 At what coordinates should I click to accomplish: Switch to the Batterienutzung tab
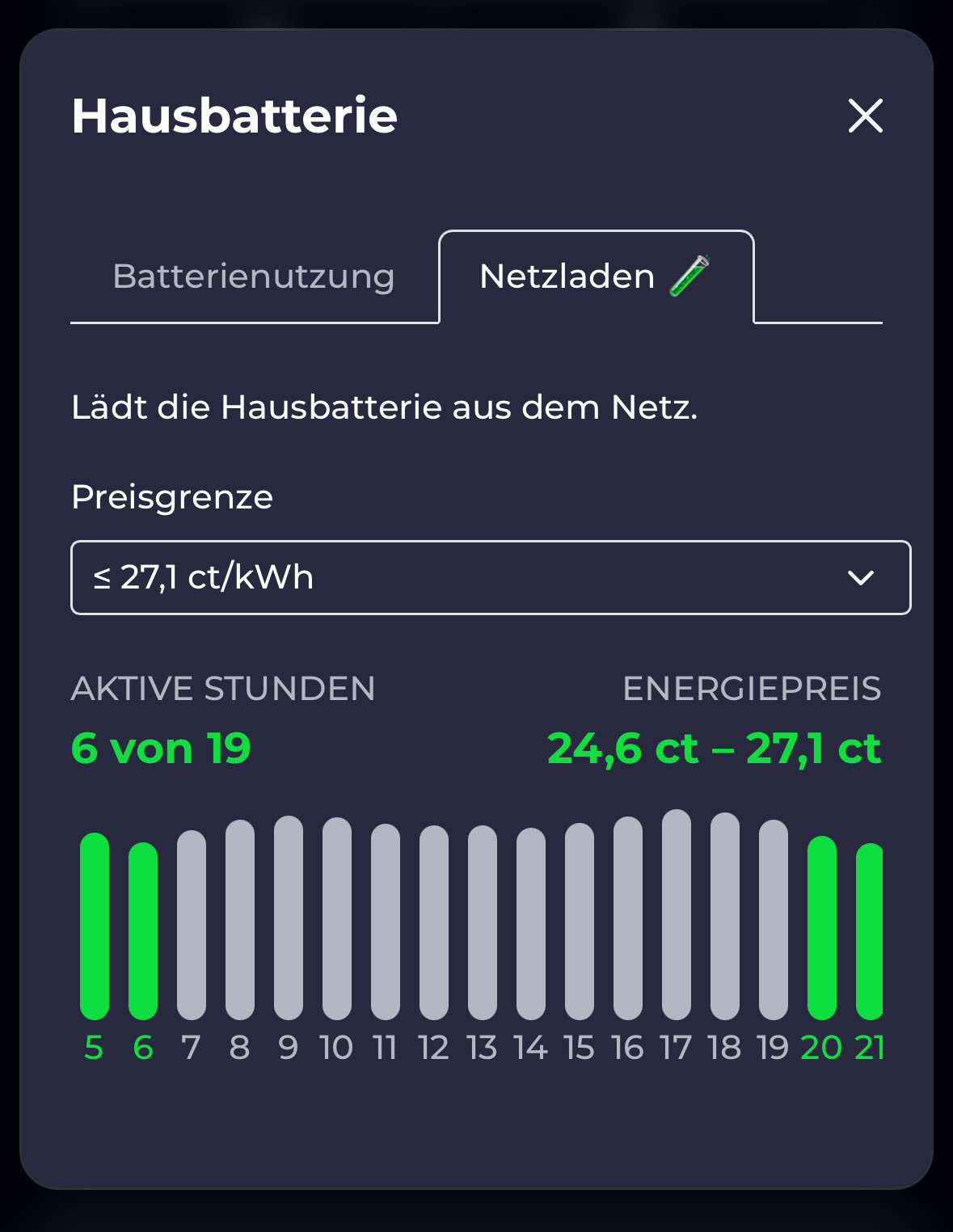254,276
